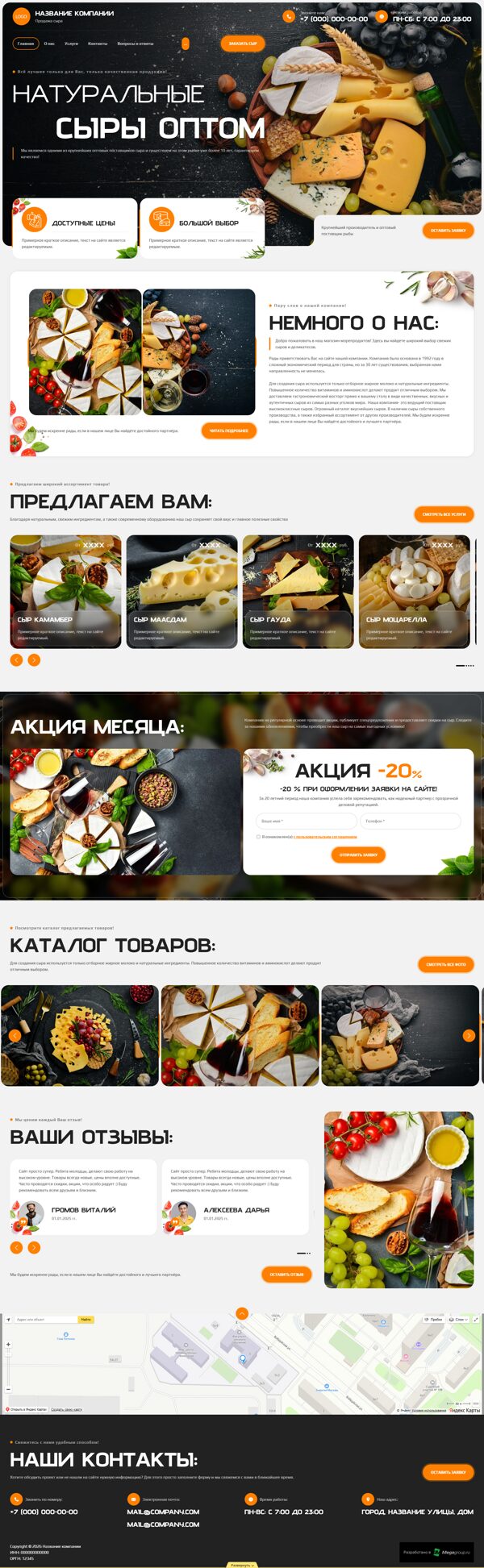Go to the О нас page
The width and height of the screenshot is (484, 1568).
49,44
